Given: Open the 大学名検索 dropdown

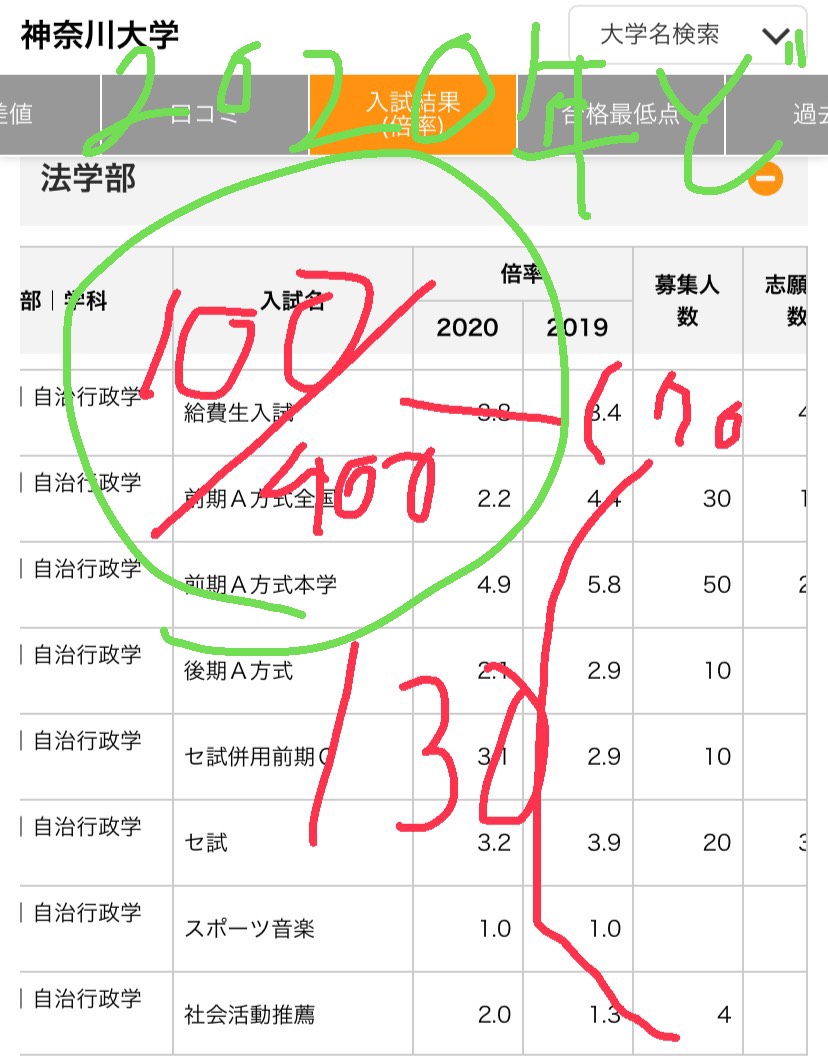Looking at the screenshot, I should coord(688,35).
